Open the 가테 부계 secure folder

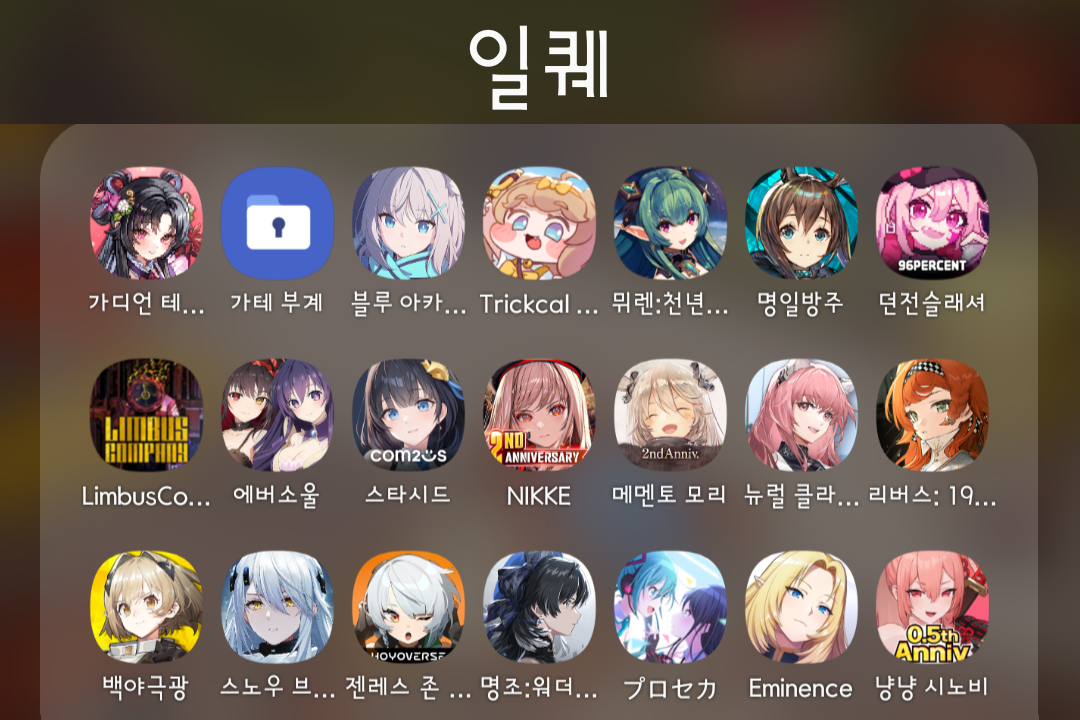tap(277, 223)
